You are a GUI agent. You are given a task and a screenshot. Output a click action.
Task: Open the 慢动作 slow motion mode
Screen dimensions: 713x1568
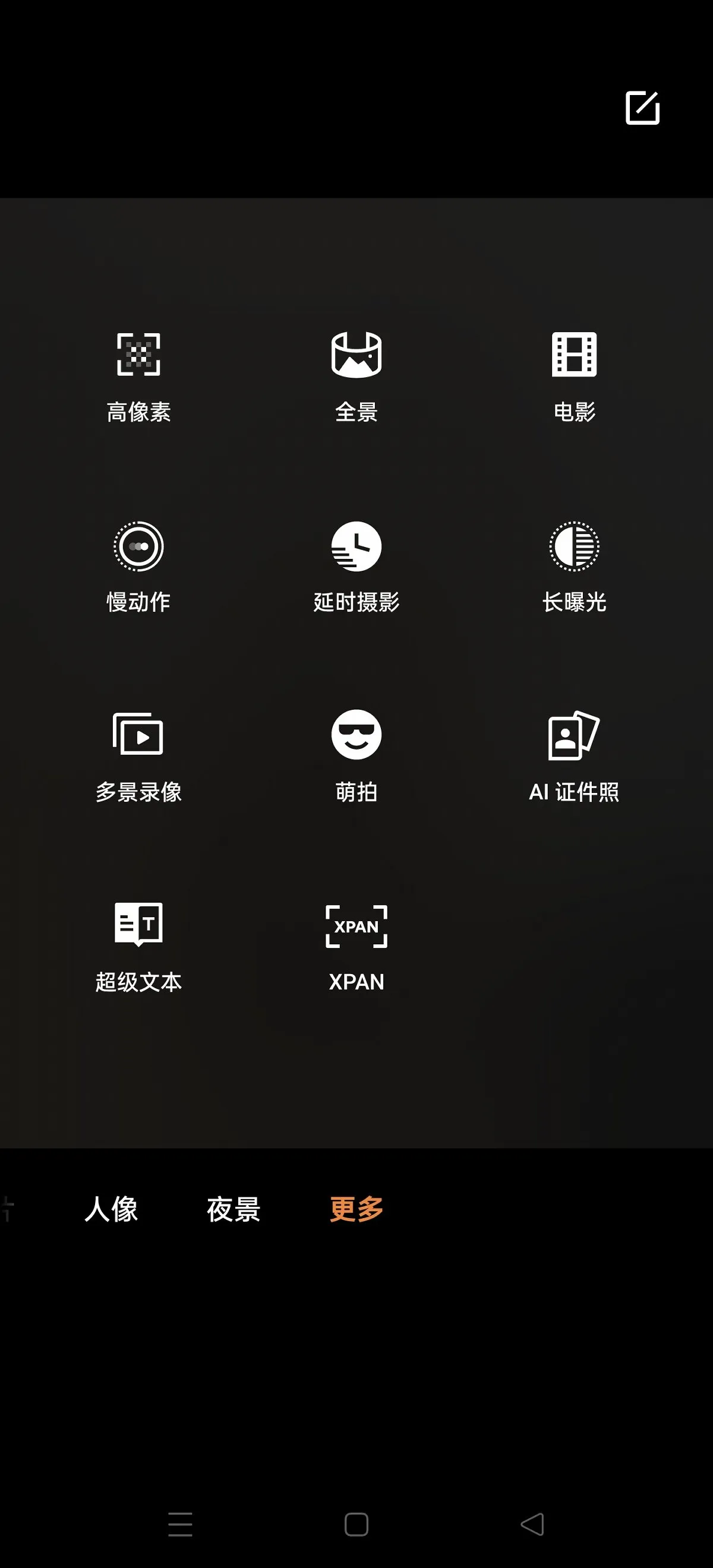[x=139, y=565]
